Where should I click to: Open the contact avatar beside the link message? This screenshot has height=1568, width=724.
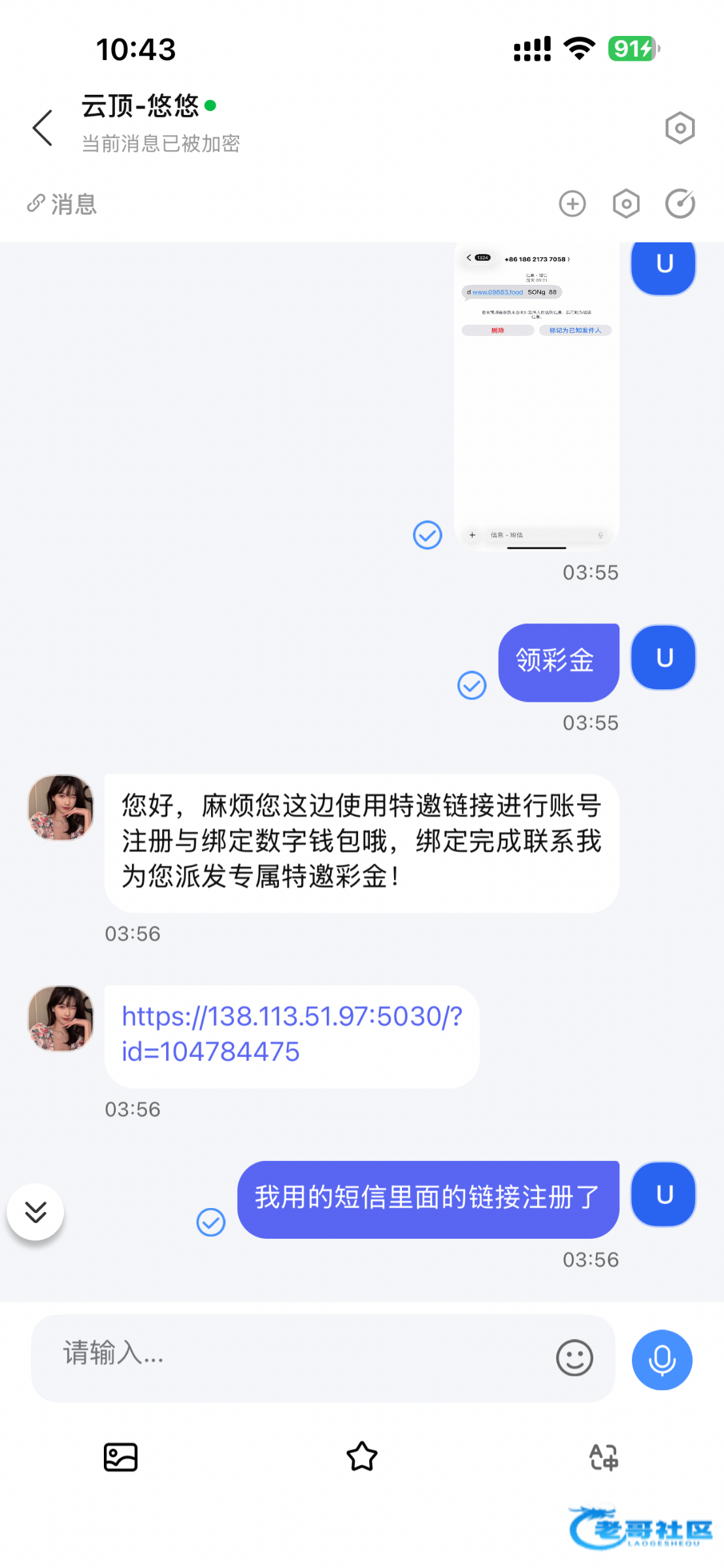61,1018
